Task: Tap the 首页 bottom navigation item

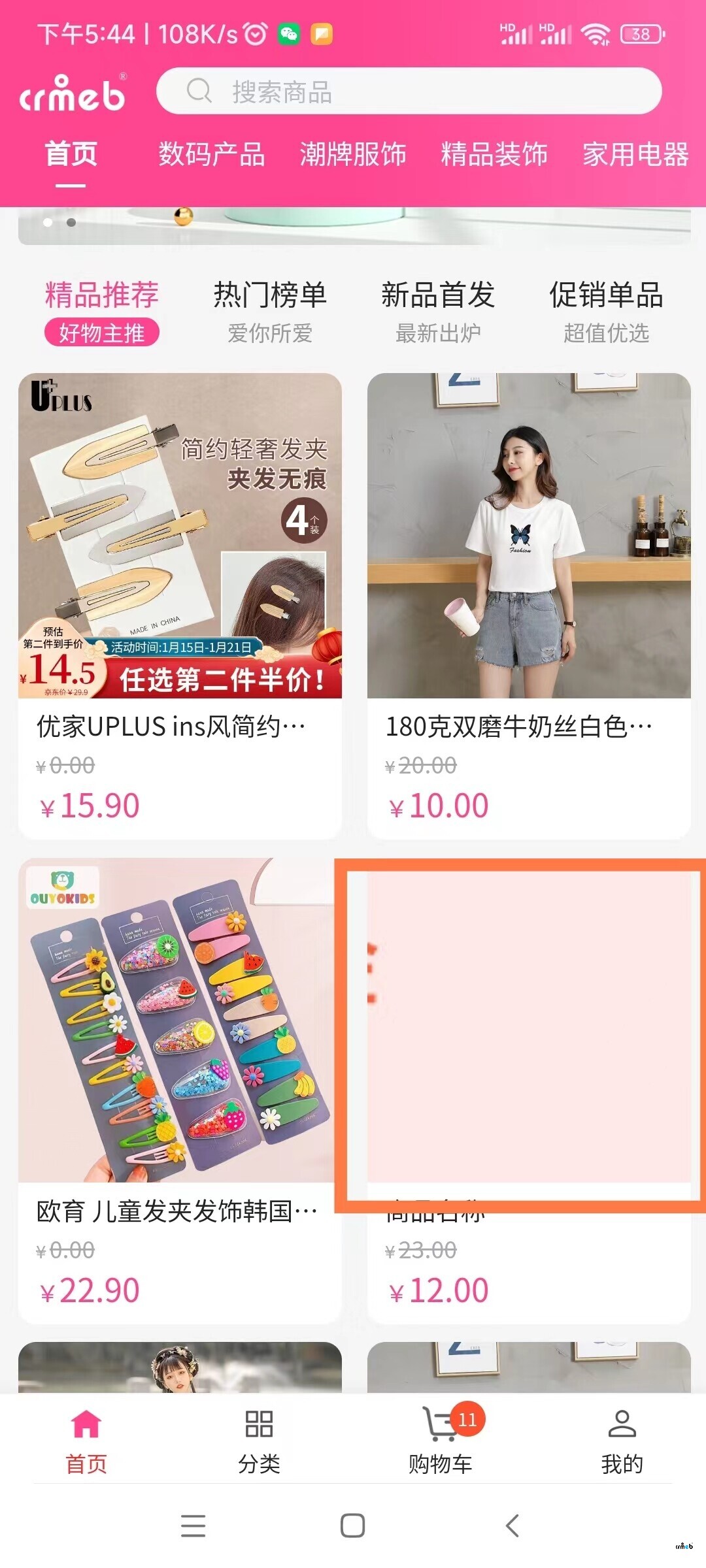Action: pyautogui.click(x=86, y=1439)
